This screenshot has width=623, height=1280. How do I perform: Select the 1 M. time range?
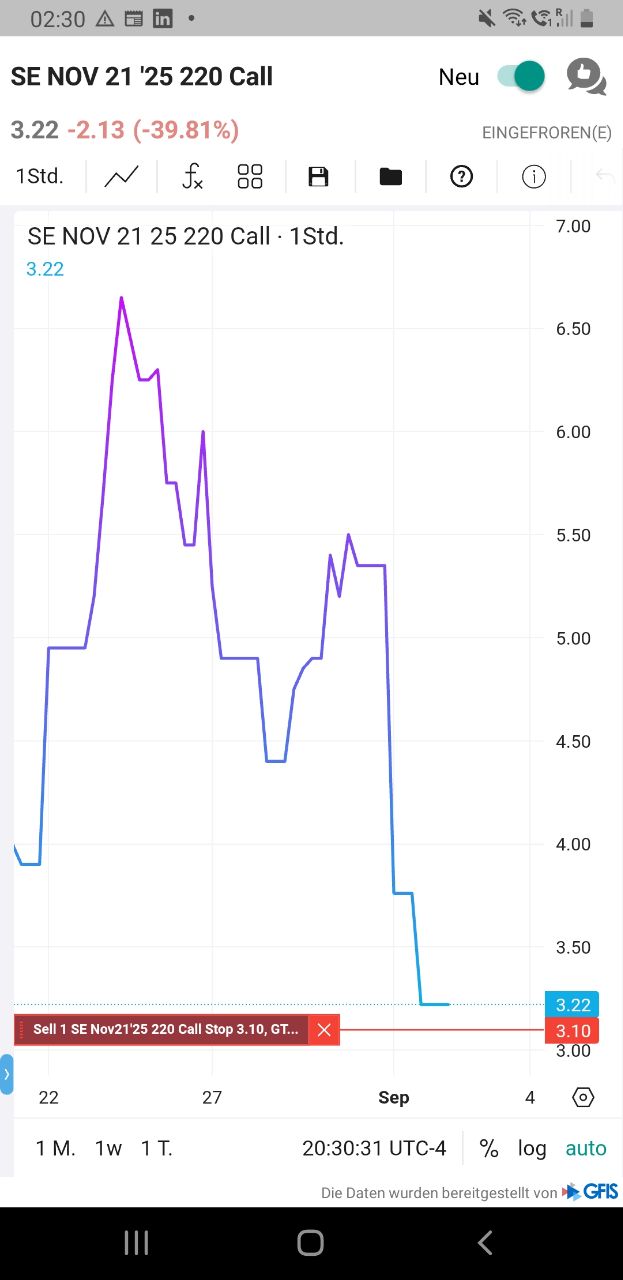(x=55, y=1148)
